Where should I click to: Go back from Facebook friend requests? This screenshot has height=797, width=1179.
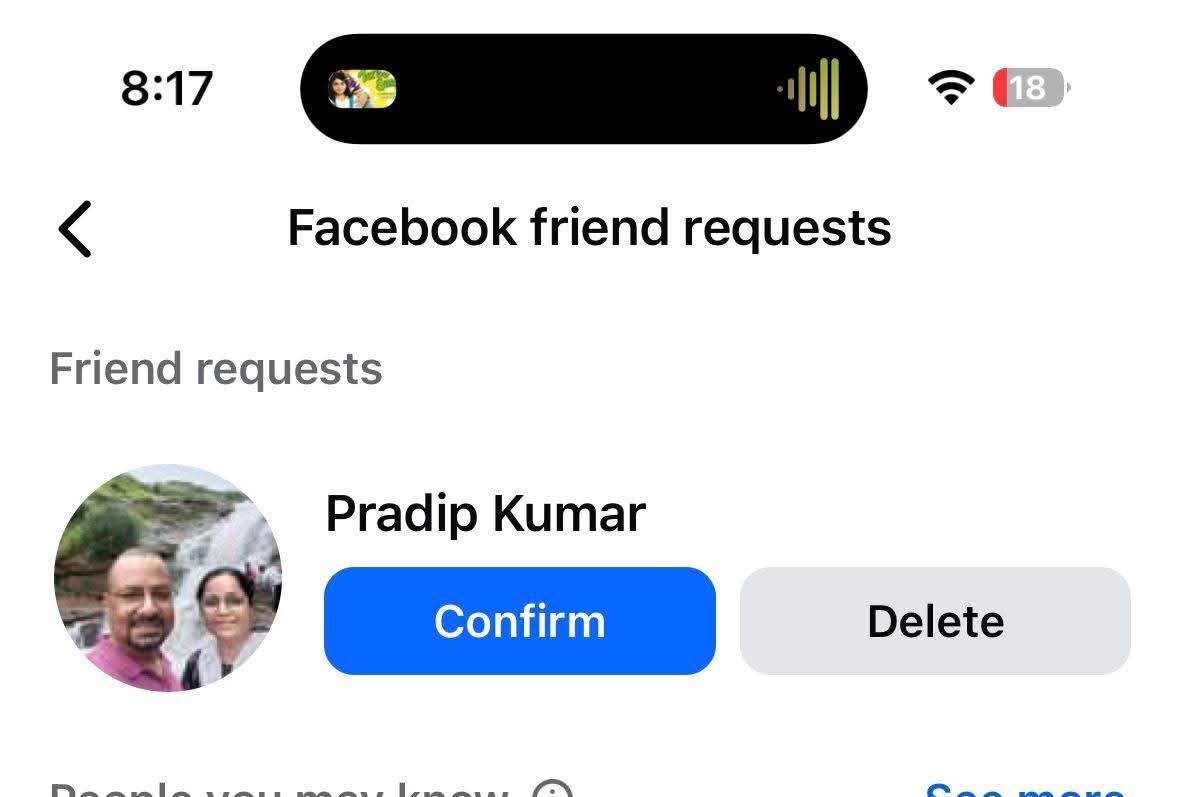click(75, 229)
